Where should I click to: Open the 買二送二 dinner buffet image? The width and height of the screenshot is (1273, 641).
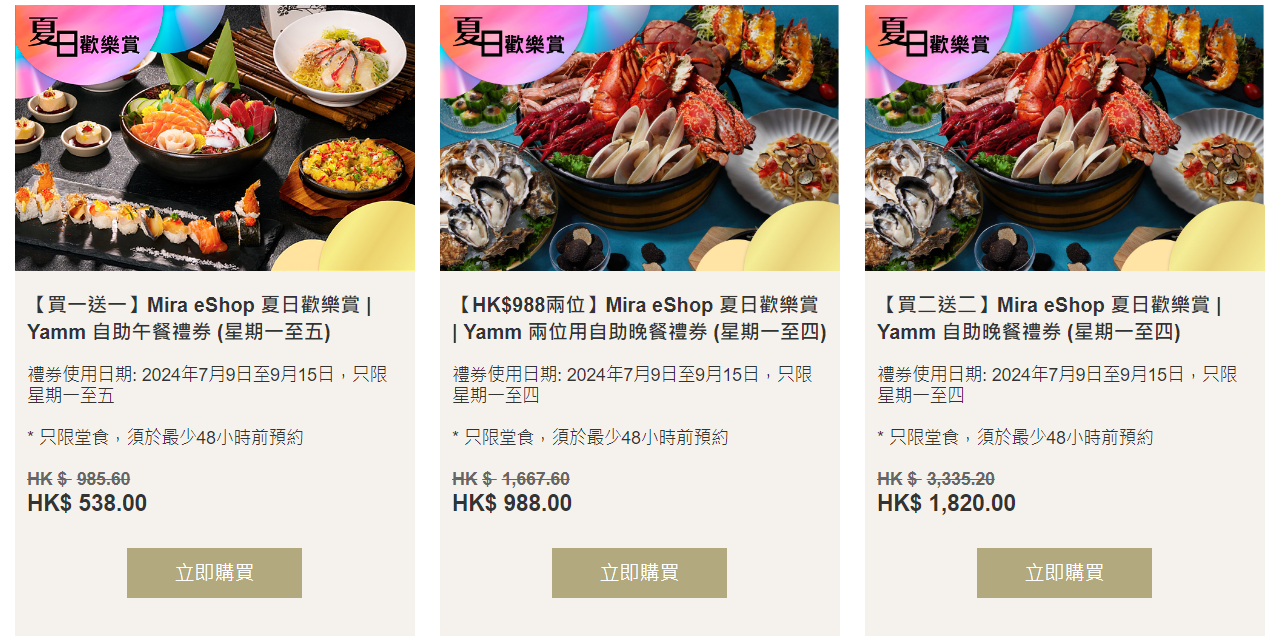1064,138
